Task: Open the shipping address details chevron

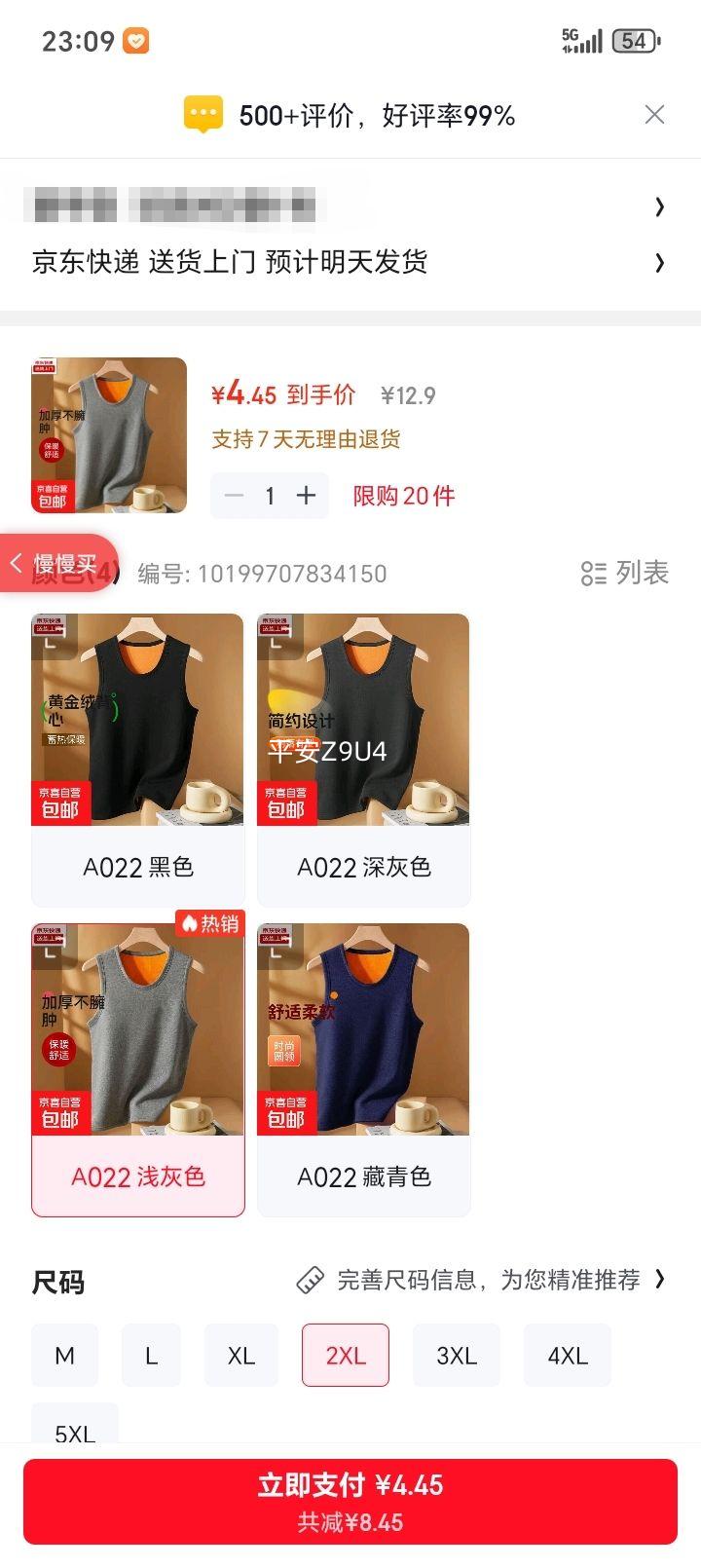Action: click(x=658, y=206)
